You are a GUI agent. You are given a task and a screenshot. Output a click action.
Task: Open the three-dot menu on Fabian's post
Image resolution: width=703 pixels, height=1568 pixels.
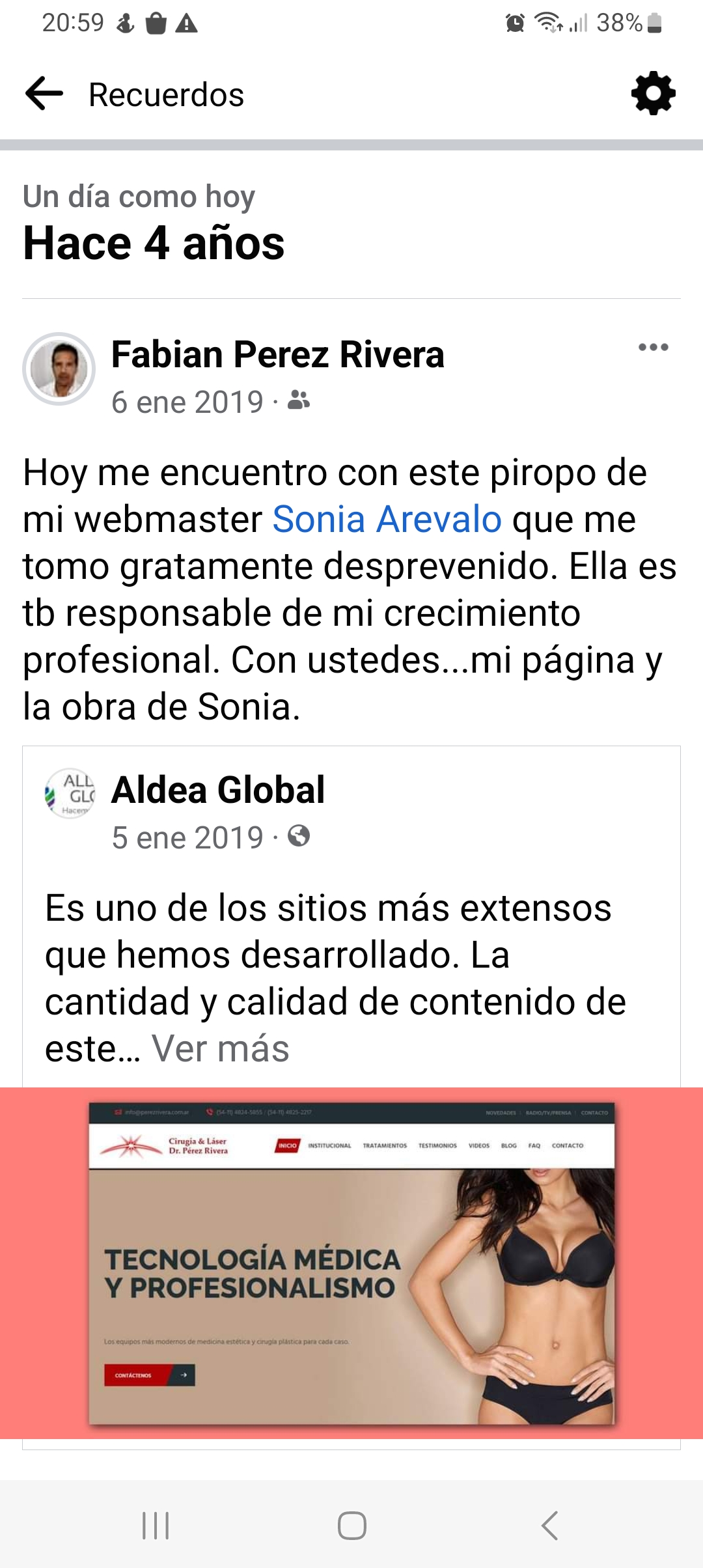654,347
